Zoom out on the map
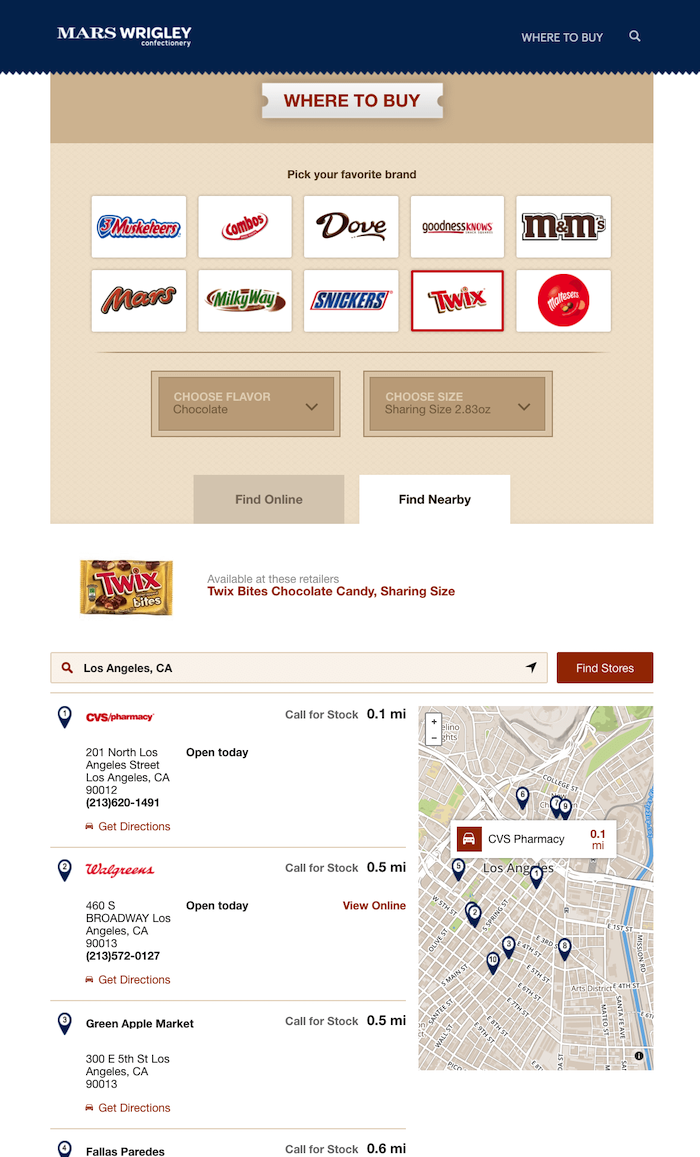This screenshot has height=1157, width=700. pos(434,737)
